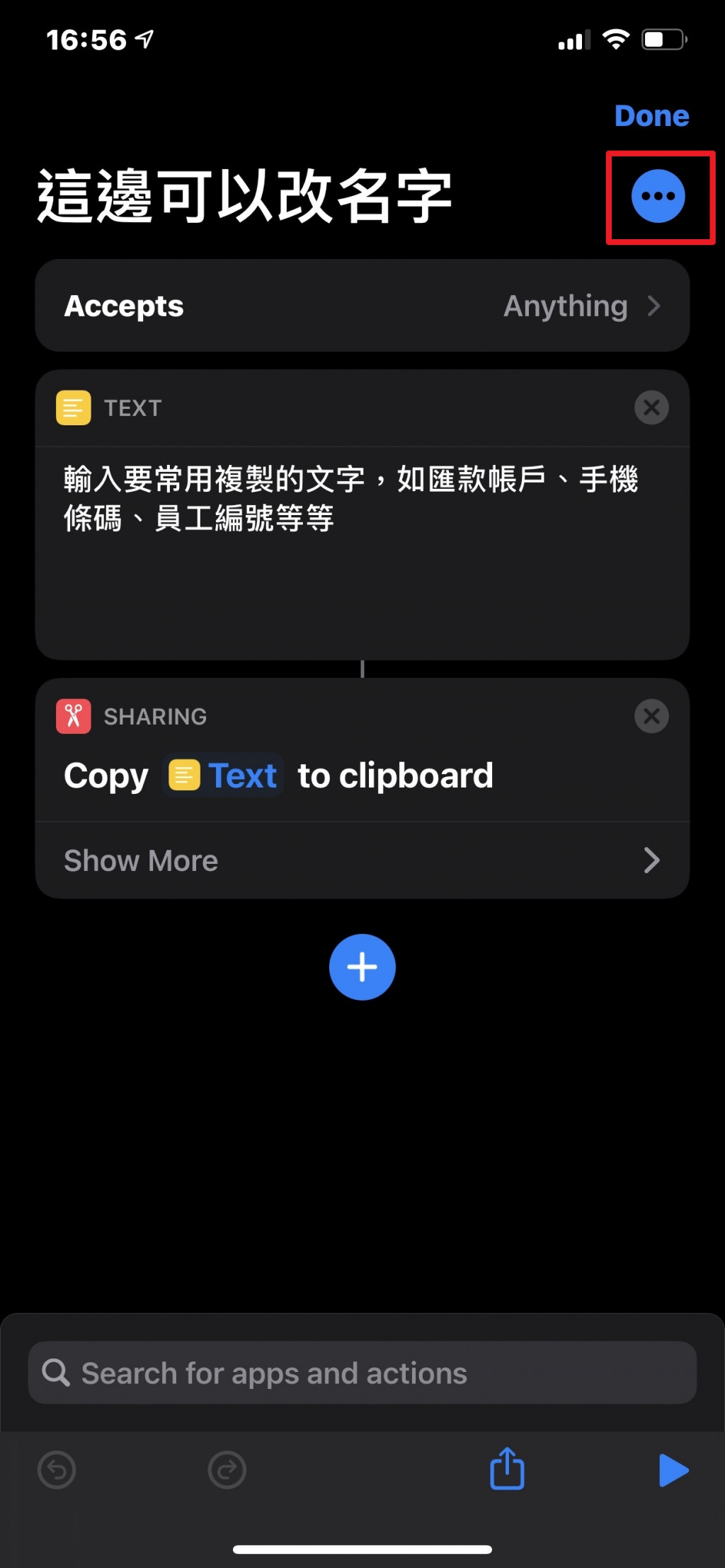Viewport: 725px width, 1568px height.
Task: Undo the last change
Action: (x=57, y=1470)
